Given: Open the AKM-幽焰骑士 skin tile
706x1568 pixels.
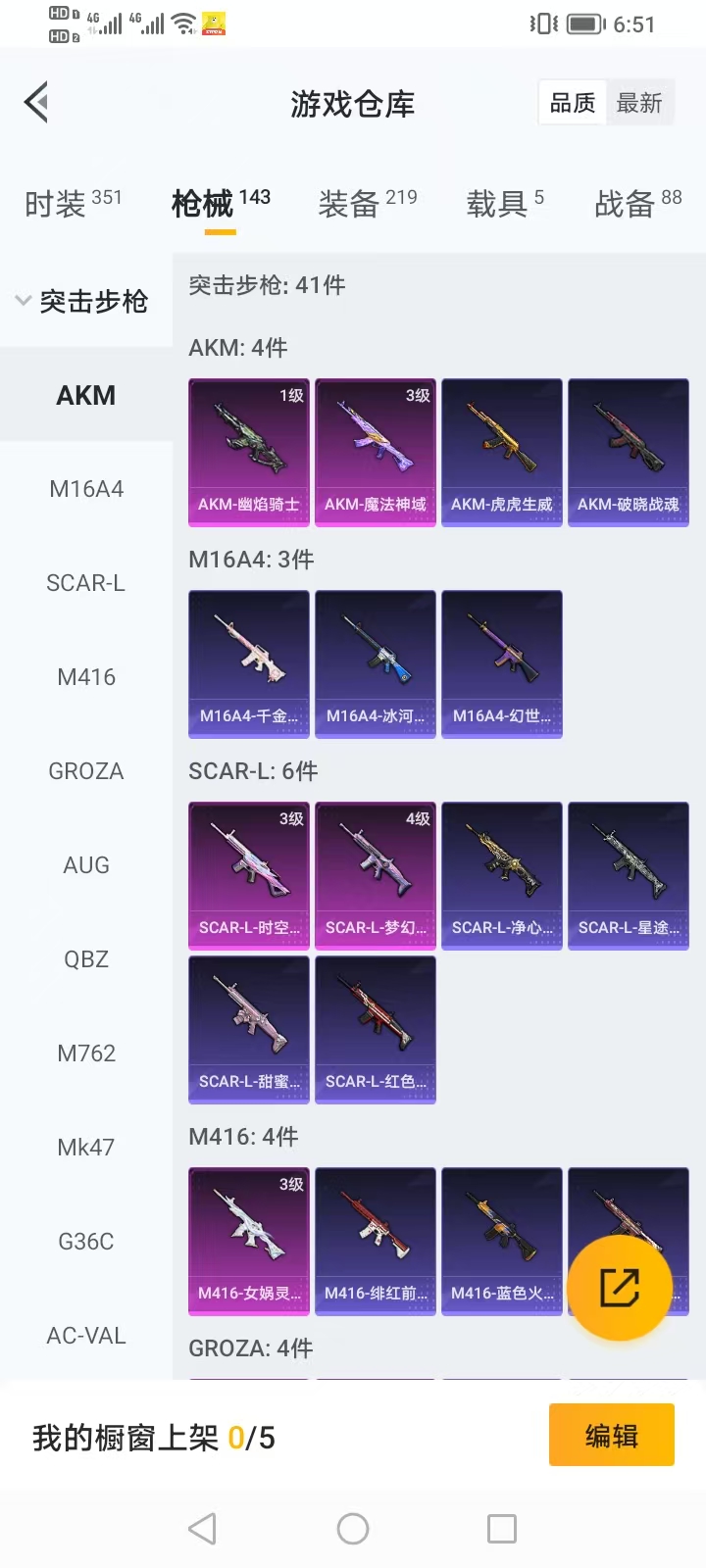Looking at the screenshot, I should 249,453.
